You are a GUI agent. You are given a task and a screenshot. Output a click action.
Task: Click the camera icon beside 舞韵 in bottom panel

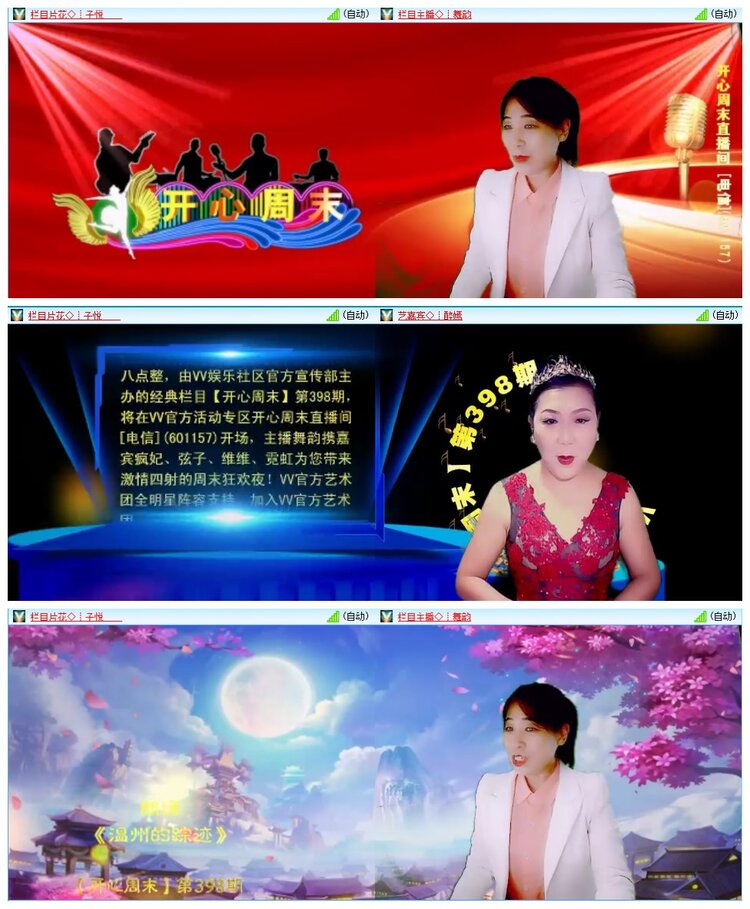[386, 617]
